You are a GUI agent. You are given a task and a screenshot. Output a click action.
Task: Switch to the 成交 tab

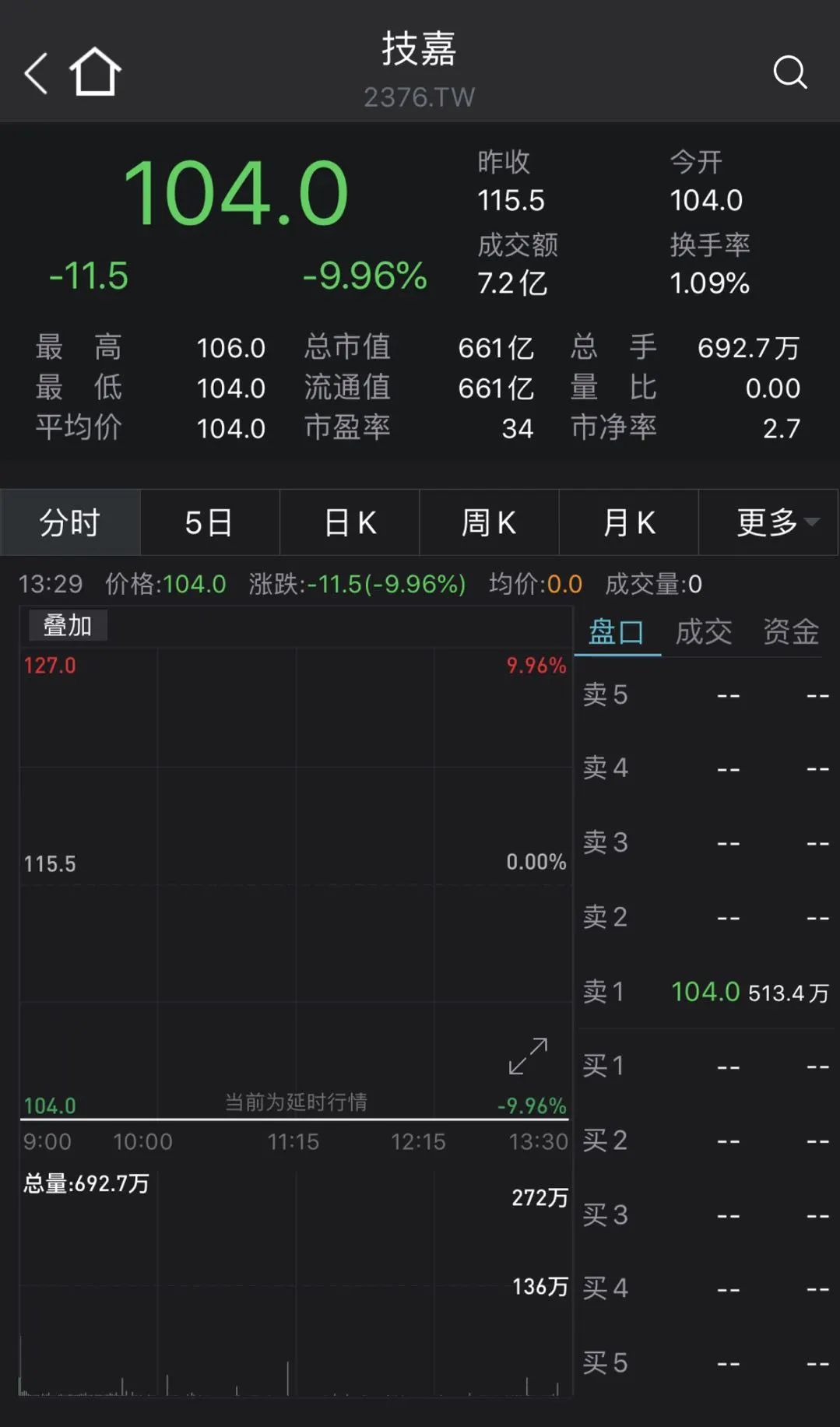[704, 632]
